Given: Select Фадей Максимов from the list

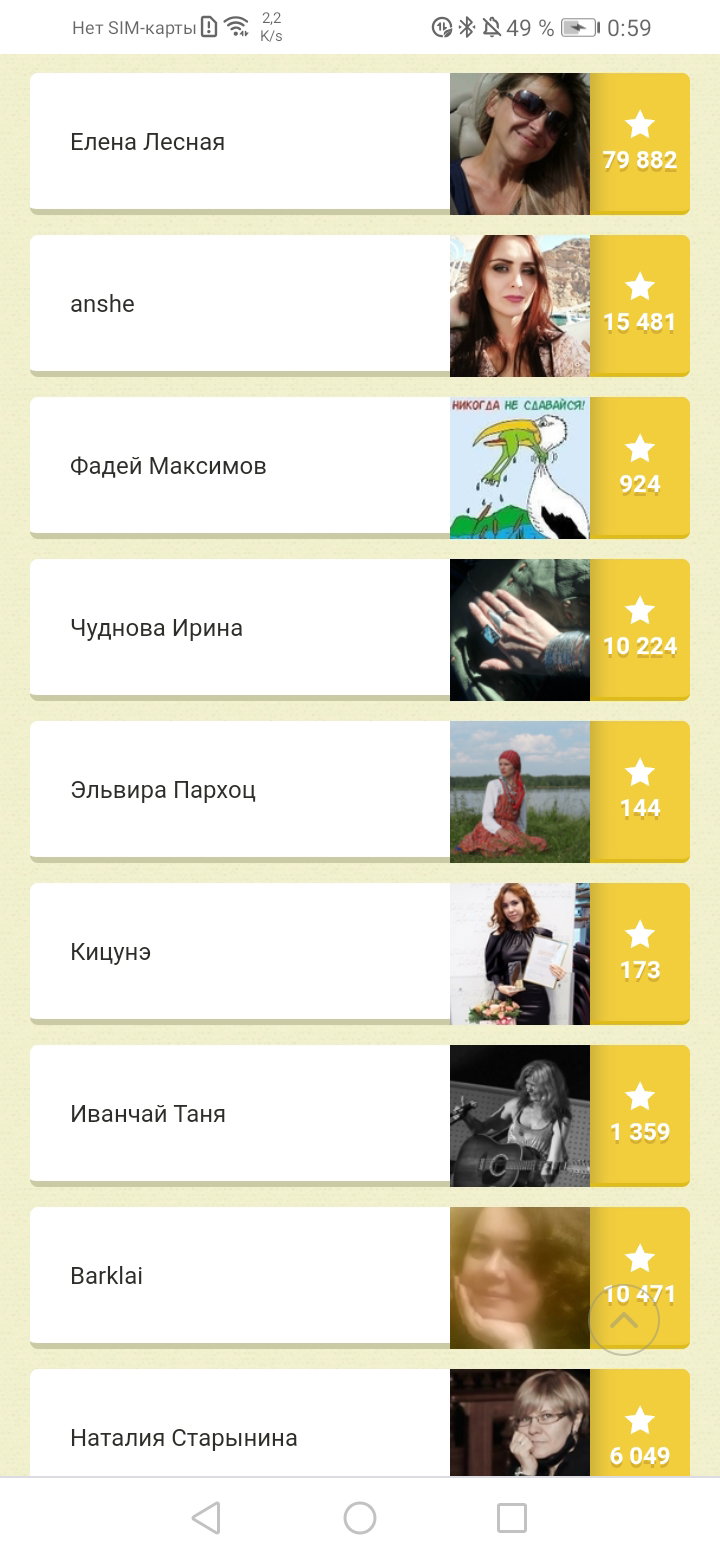Looking at the screenshot, I should coord(360,467).
